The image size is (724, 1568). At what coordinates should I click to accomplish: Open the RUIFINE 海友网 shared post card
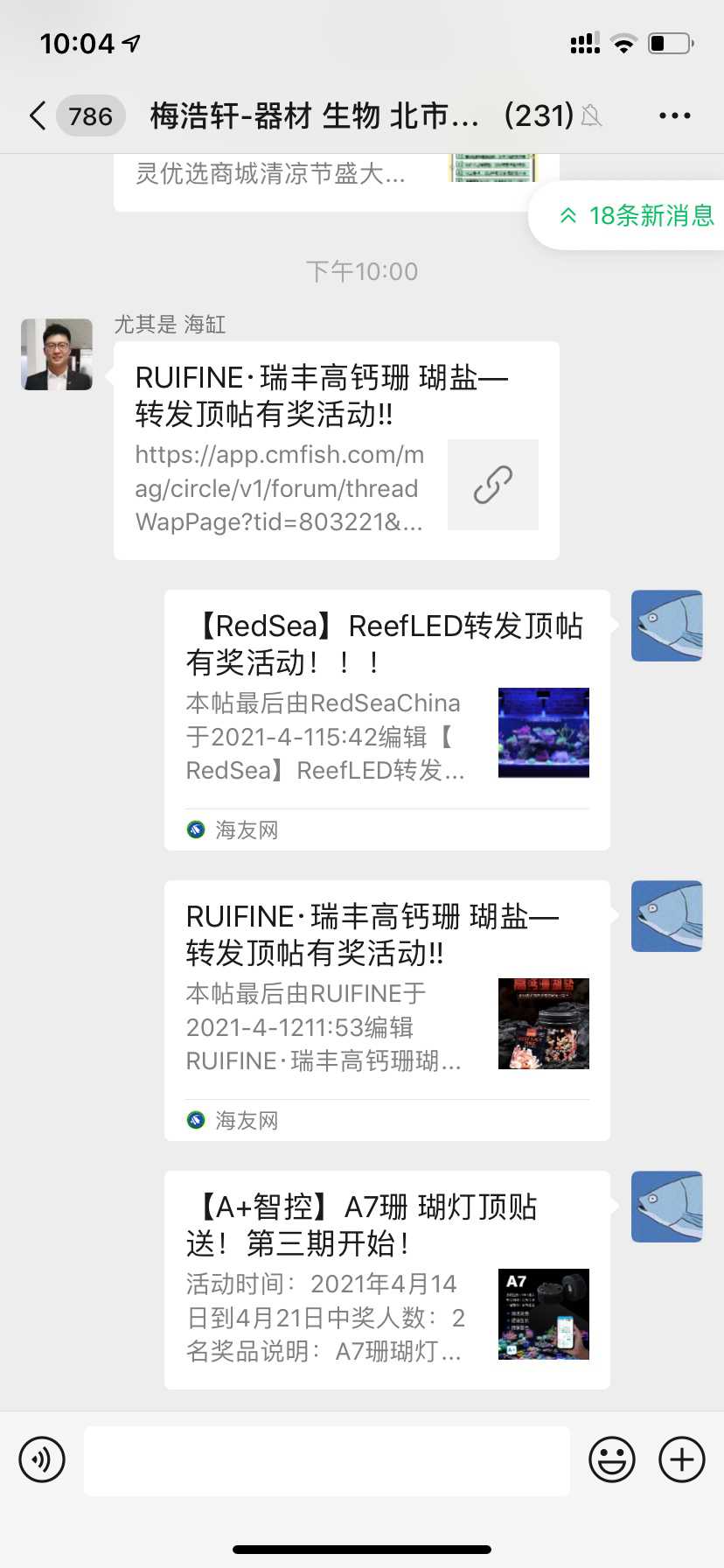386,1010
